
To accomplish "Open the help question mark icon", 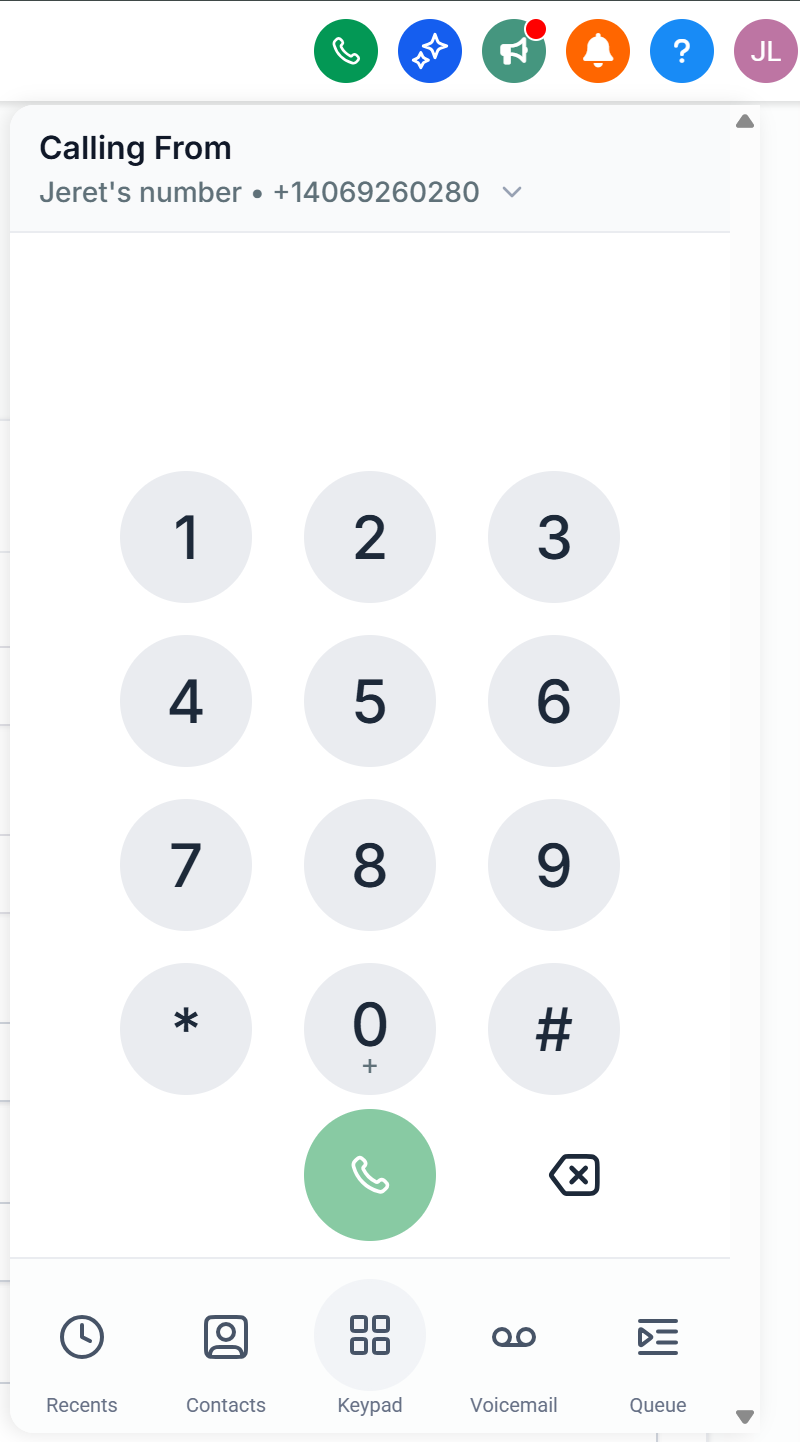I will click(x=682, y=50).
